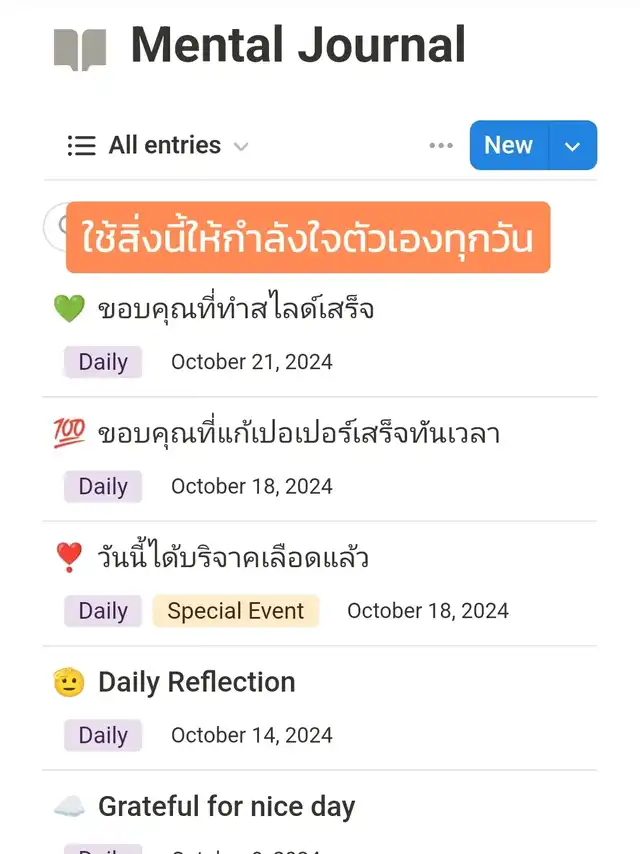This screenshot has width=640, height=854.
Task: Open the entry with the 100 emoji
Action: pyautogui.click(x=298, y=434)
